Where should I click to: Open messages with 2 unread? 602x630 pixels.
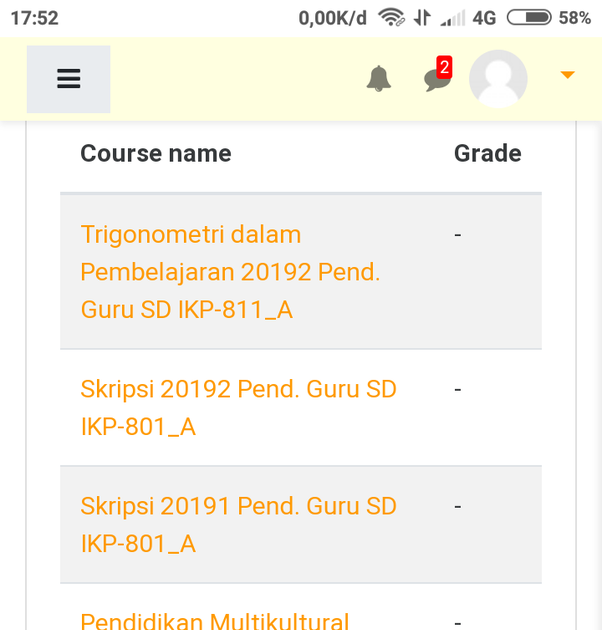437,78
